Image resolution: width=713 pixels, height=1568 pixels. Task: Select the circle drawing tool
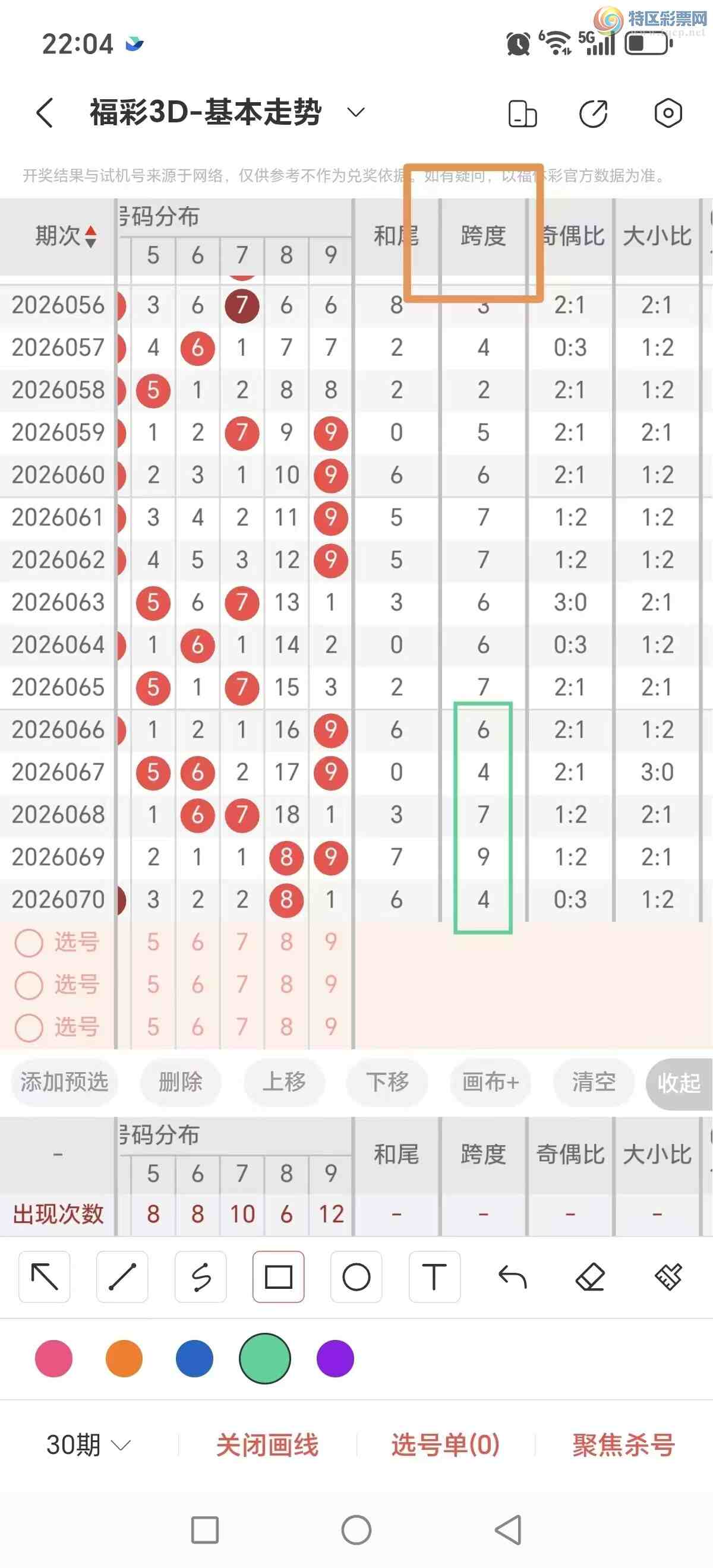tap(356, 1277)
